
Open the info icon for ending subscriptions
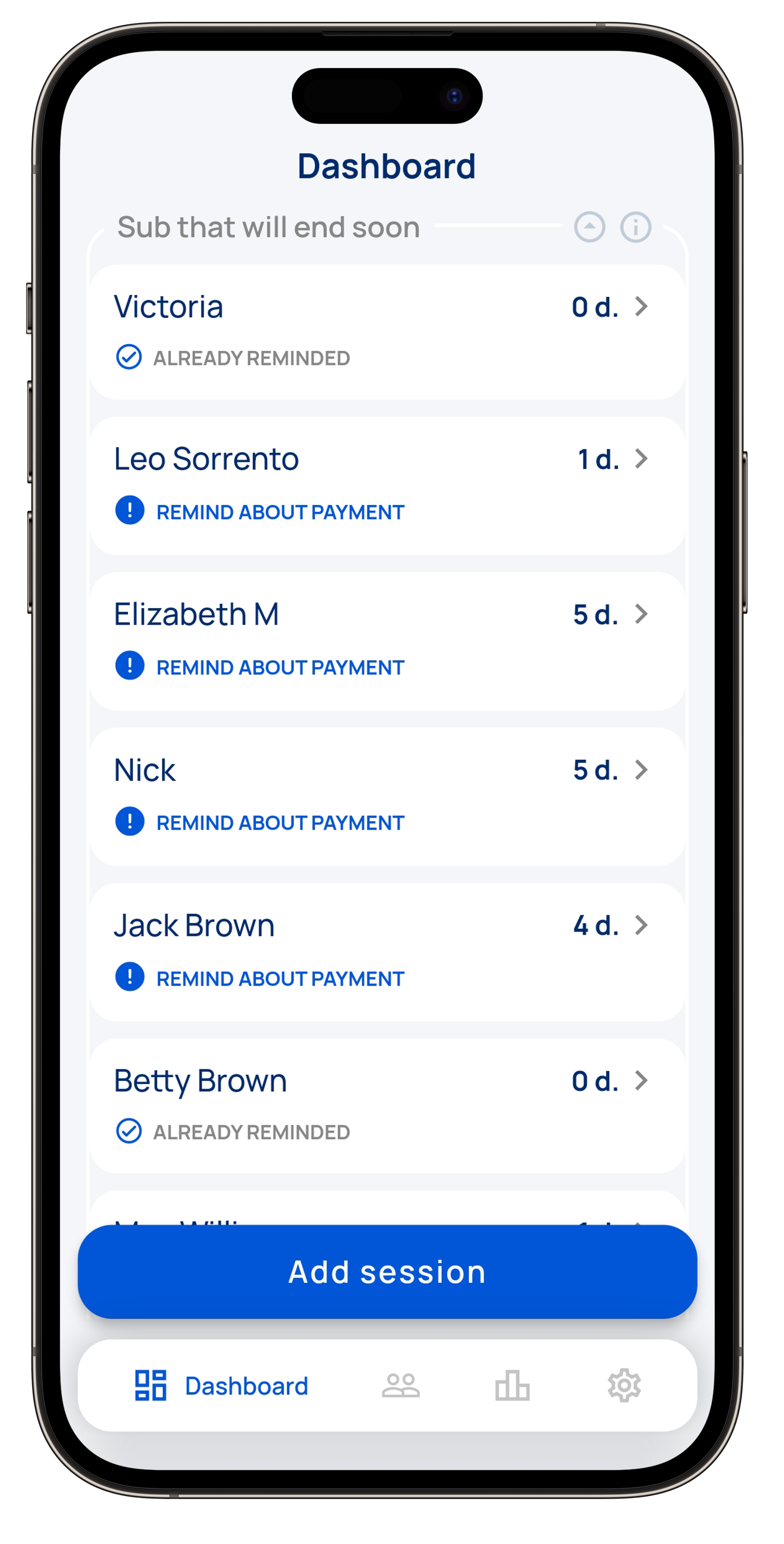[x=635, y=228]
